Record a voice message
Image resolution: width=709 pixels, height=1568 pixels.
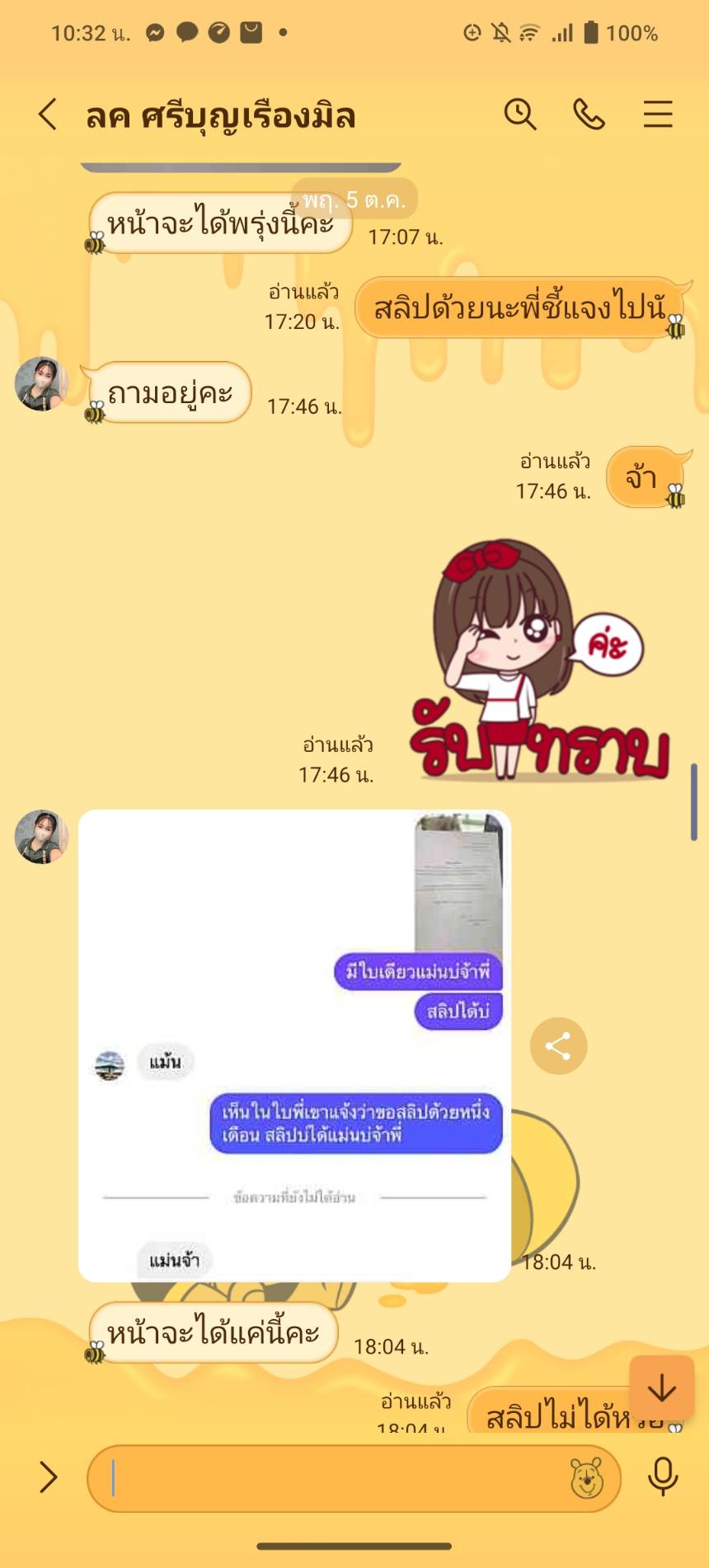[x=662, y=1477]
